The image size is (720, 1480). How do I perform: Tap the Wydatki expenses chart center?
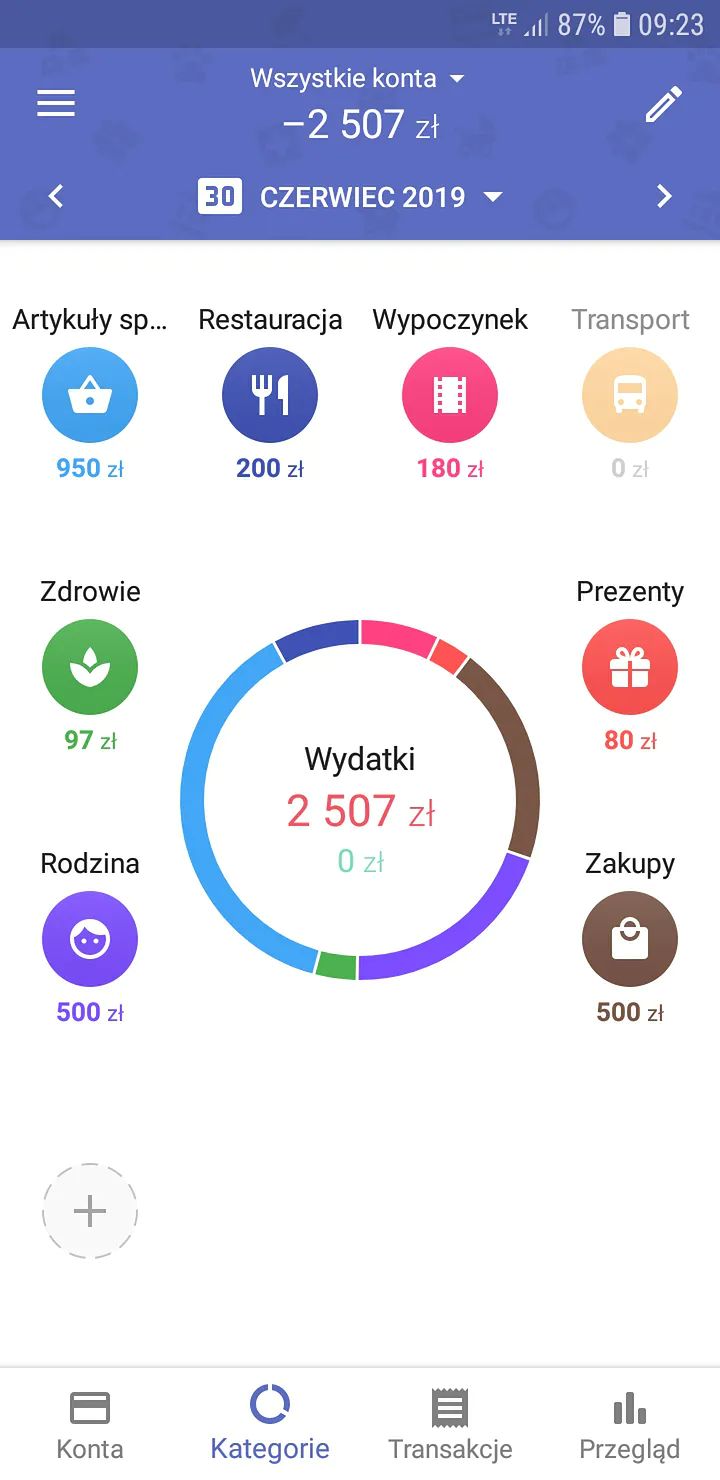pyautogui.click(x=360, y=800)
